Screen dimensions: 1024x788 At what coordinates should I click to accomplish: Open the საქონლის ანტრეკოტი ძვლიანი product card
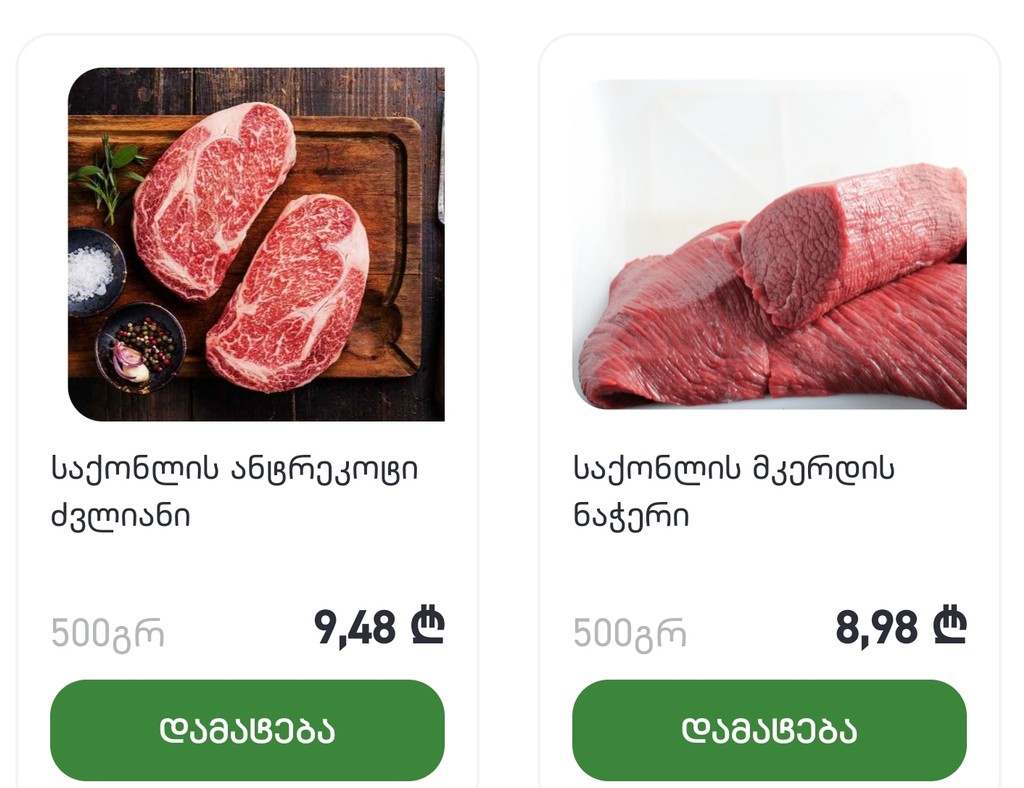coord(256,245)
